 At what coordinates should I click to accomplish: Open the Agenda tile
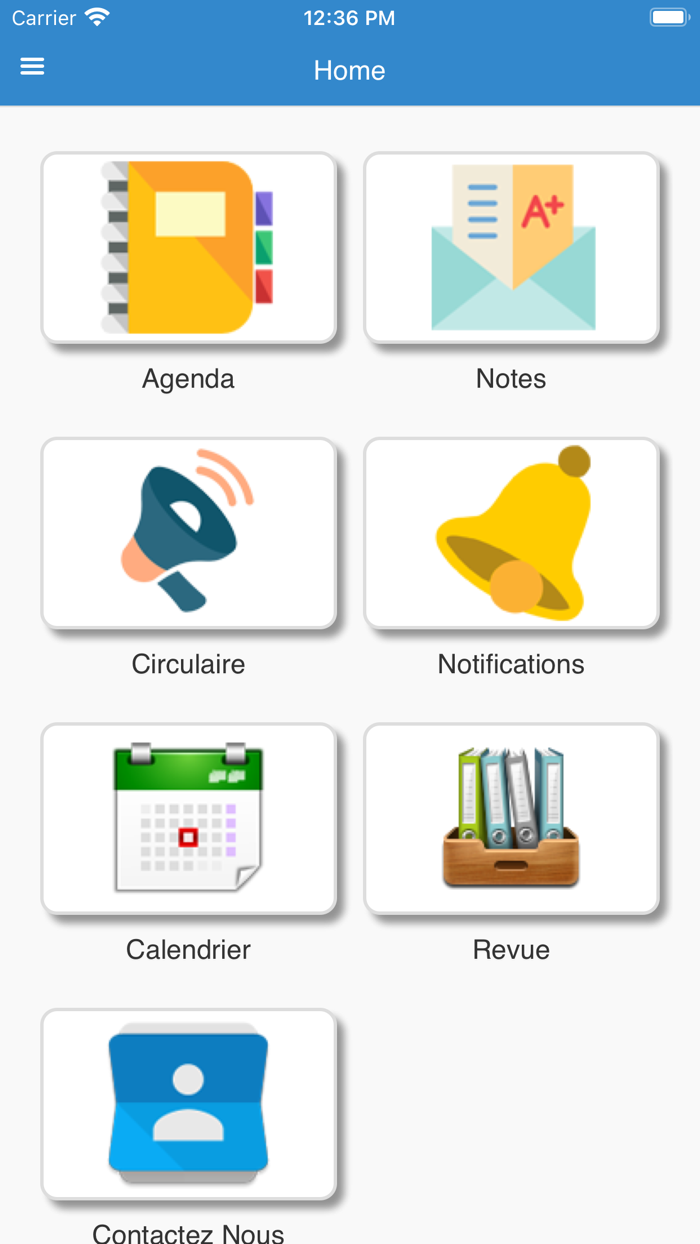click(x=188, y=248)
